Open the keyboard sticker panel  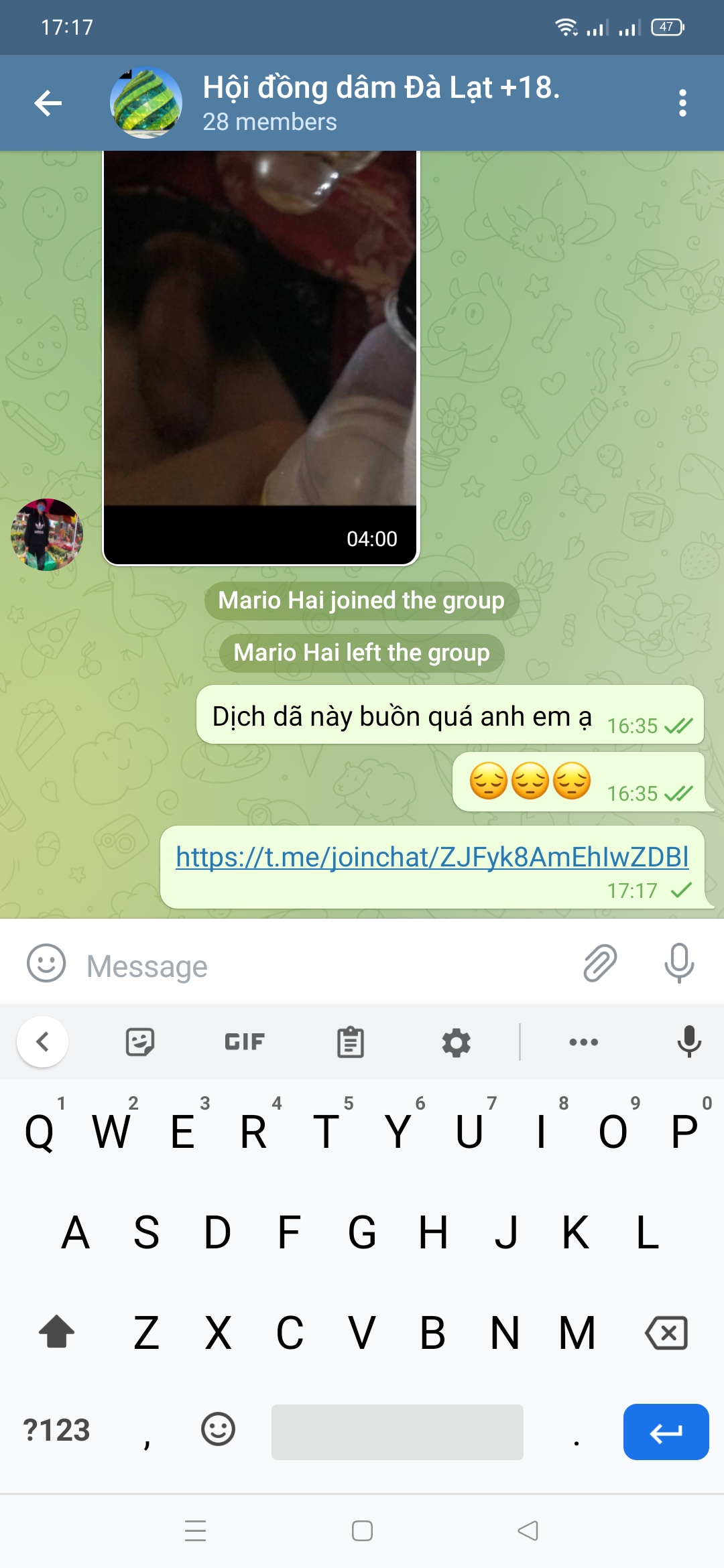(140, 1042)
